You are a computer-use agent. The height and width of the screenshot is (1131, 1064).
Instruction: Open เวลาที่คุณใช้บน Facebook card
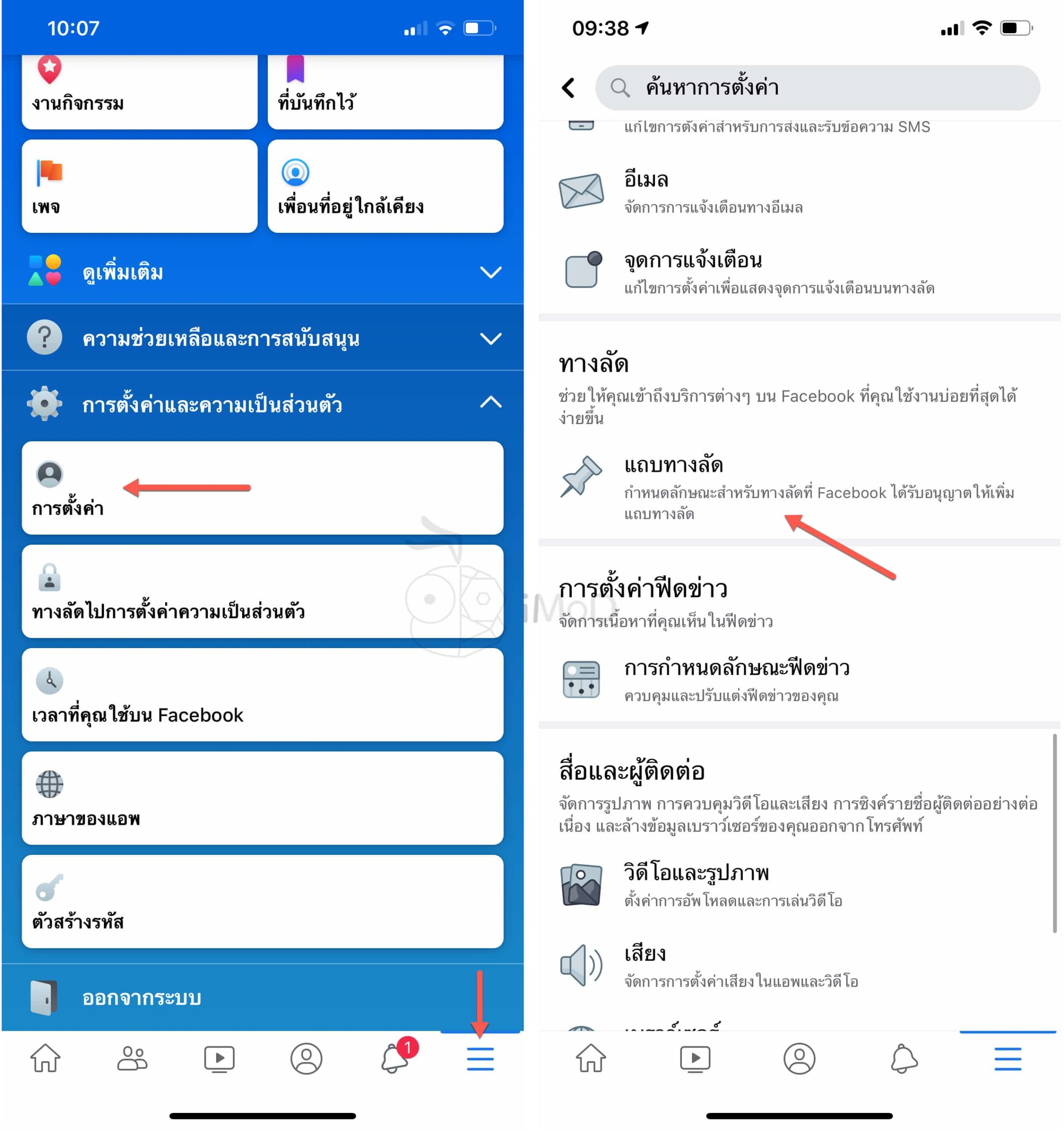[262, 695]
